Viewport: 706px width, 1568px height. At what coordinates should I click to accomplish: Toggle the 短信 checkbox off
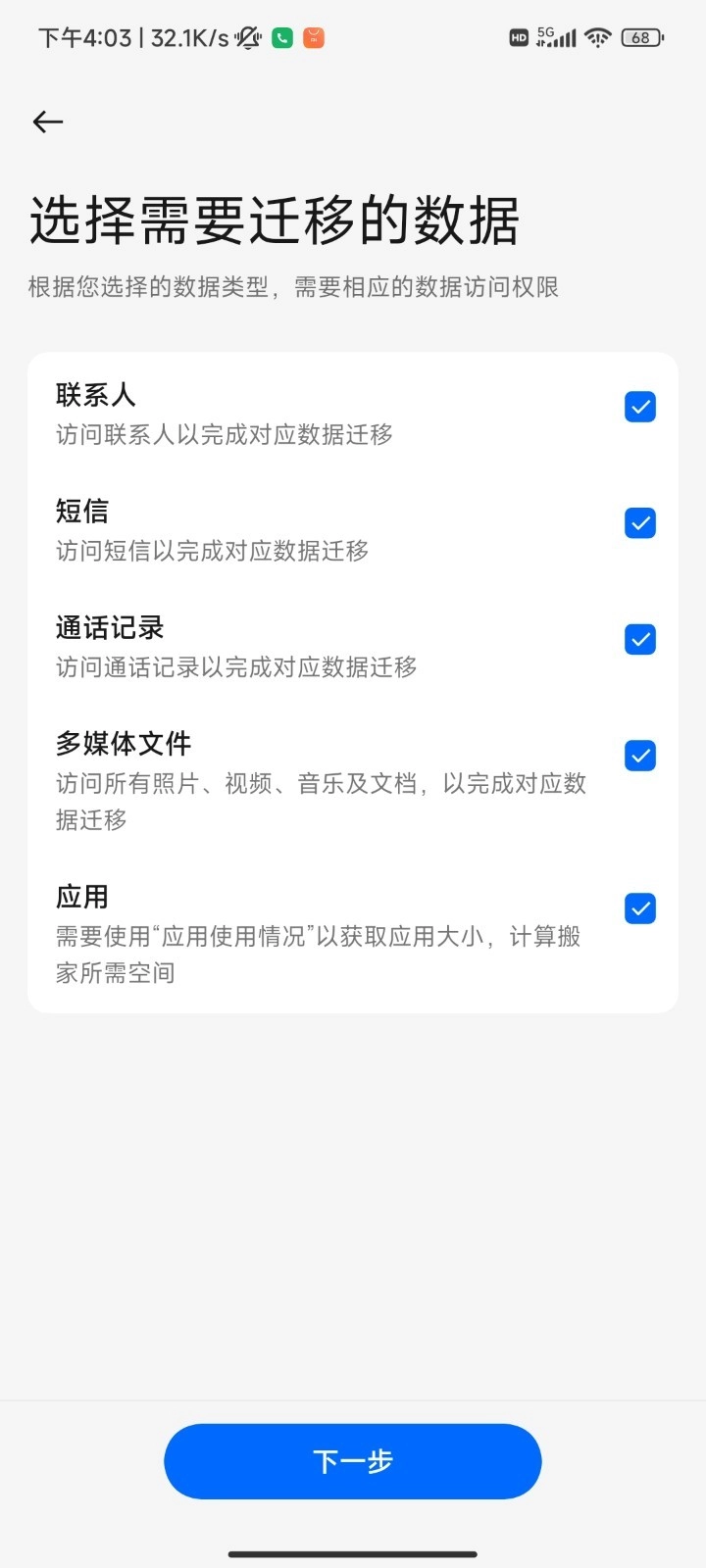(x=639, y=522)
